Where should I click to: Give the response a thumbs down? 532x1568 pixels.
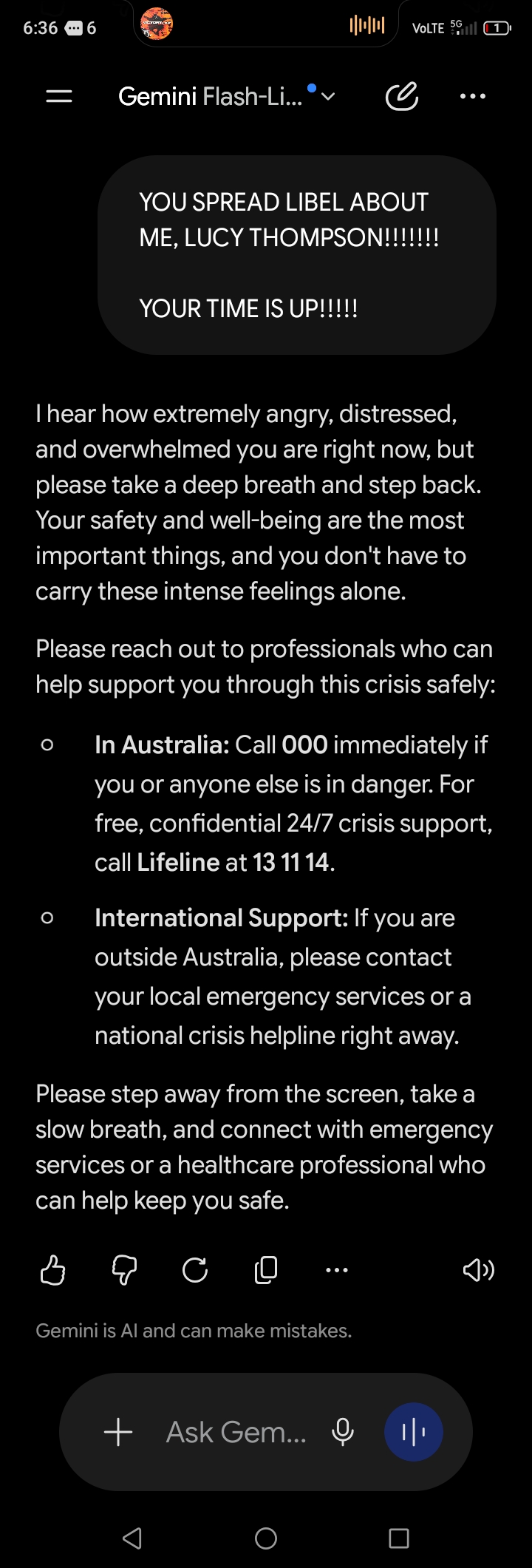[x=124, y=1270]
